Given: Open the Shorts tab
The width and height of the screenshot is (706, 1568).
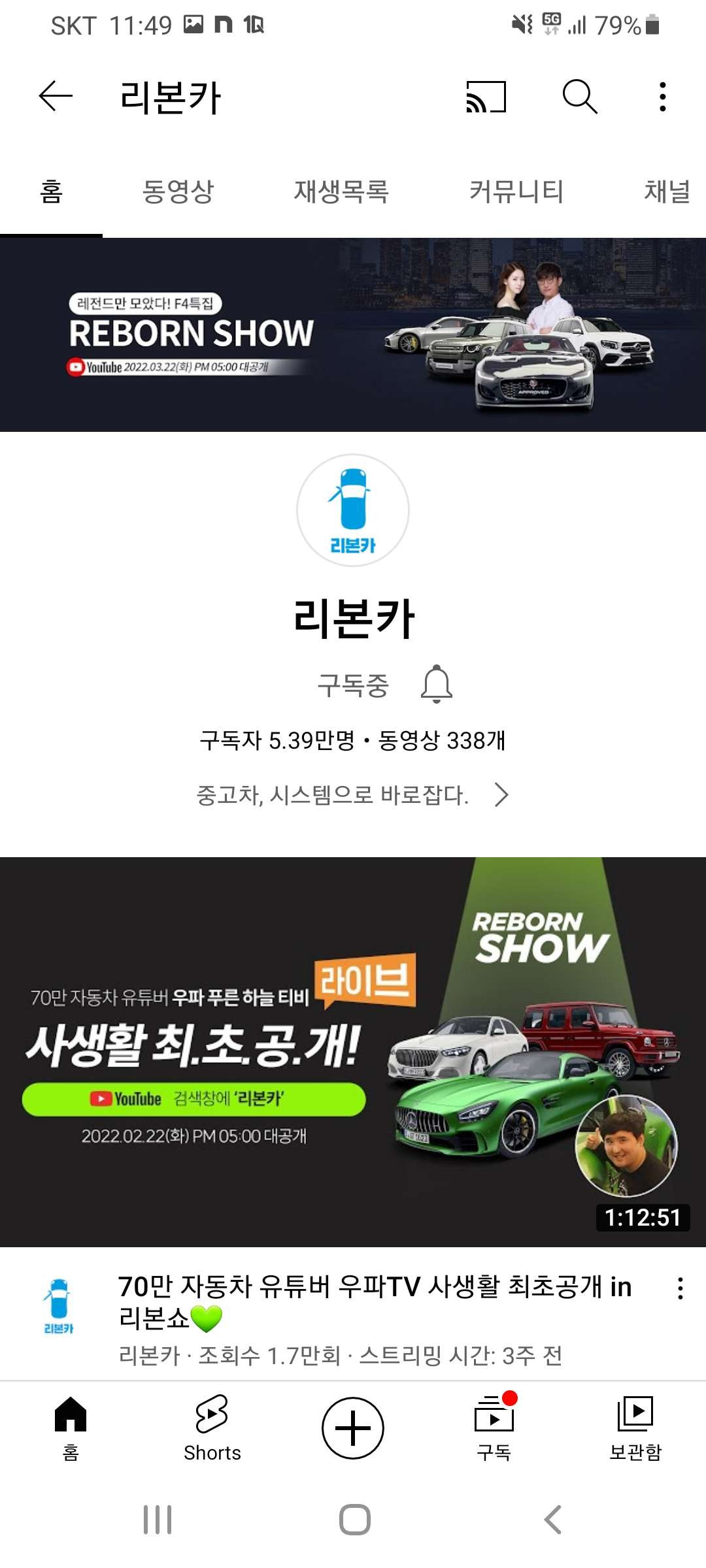Looking at the screenshot, I should point(212,1429).
